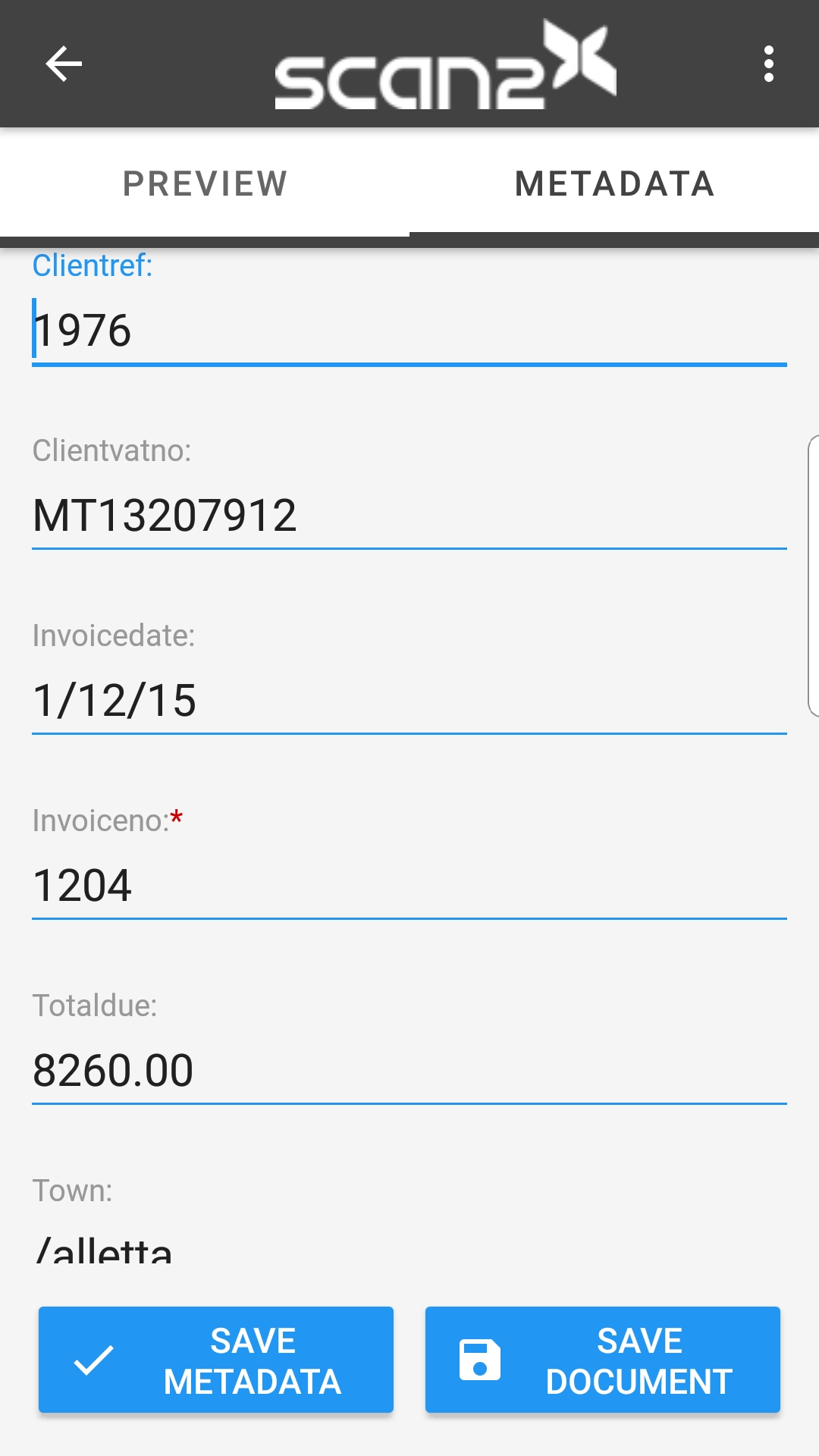
Task: Open the three-dot overflow menu
Action: (768, 64)
